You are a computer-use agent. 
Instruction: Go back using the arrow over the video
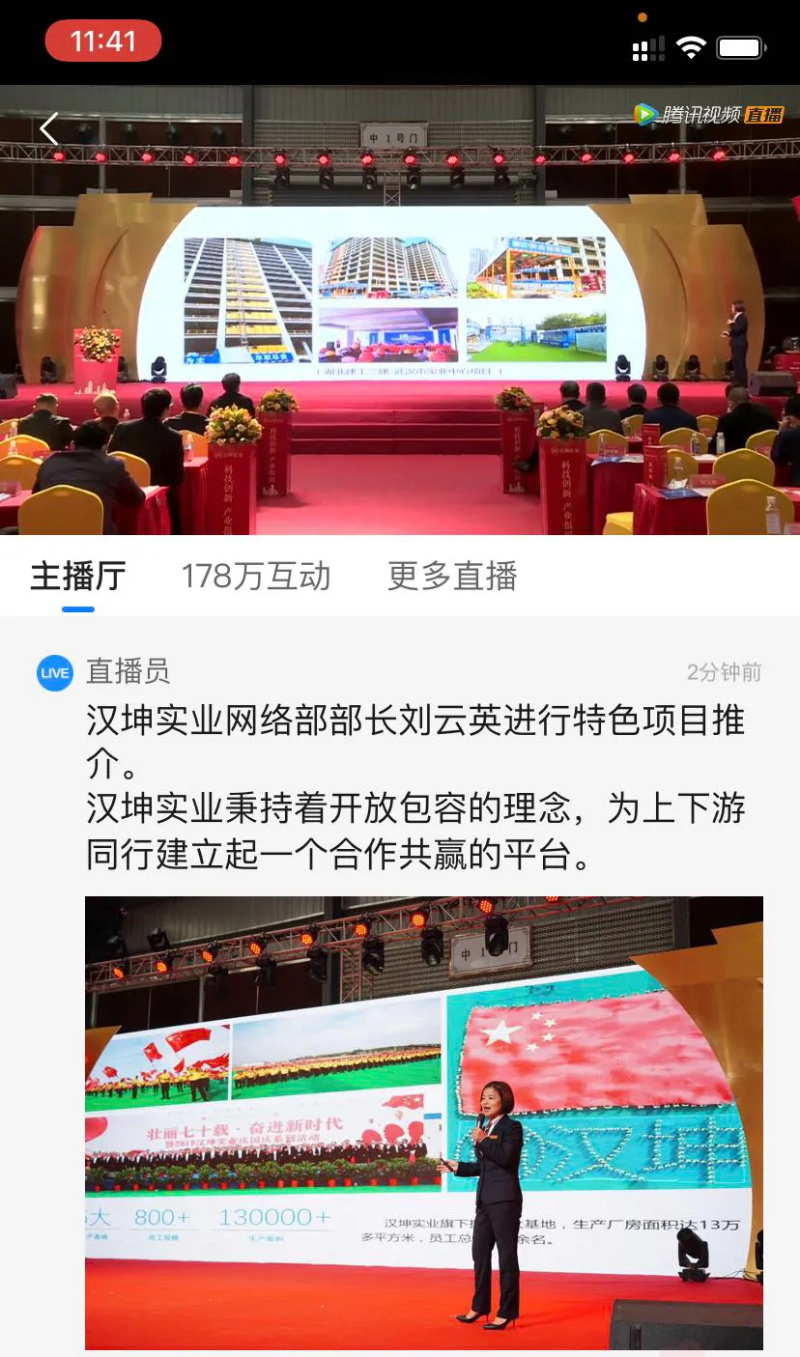pos(49,128)
